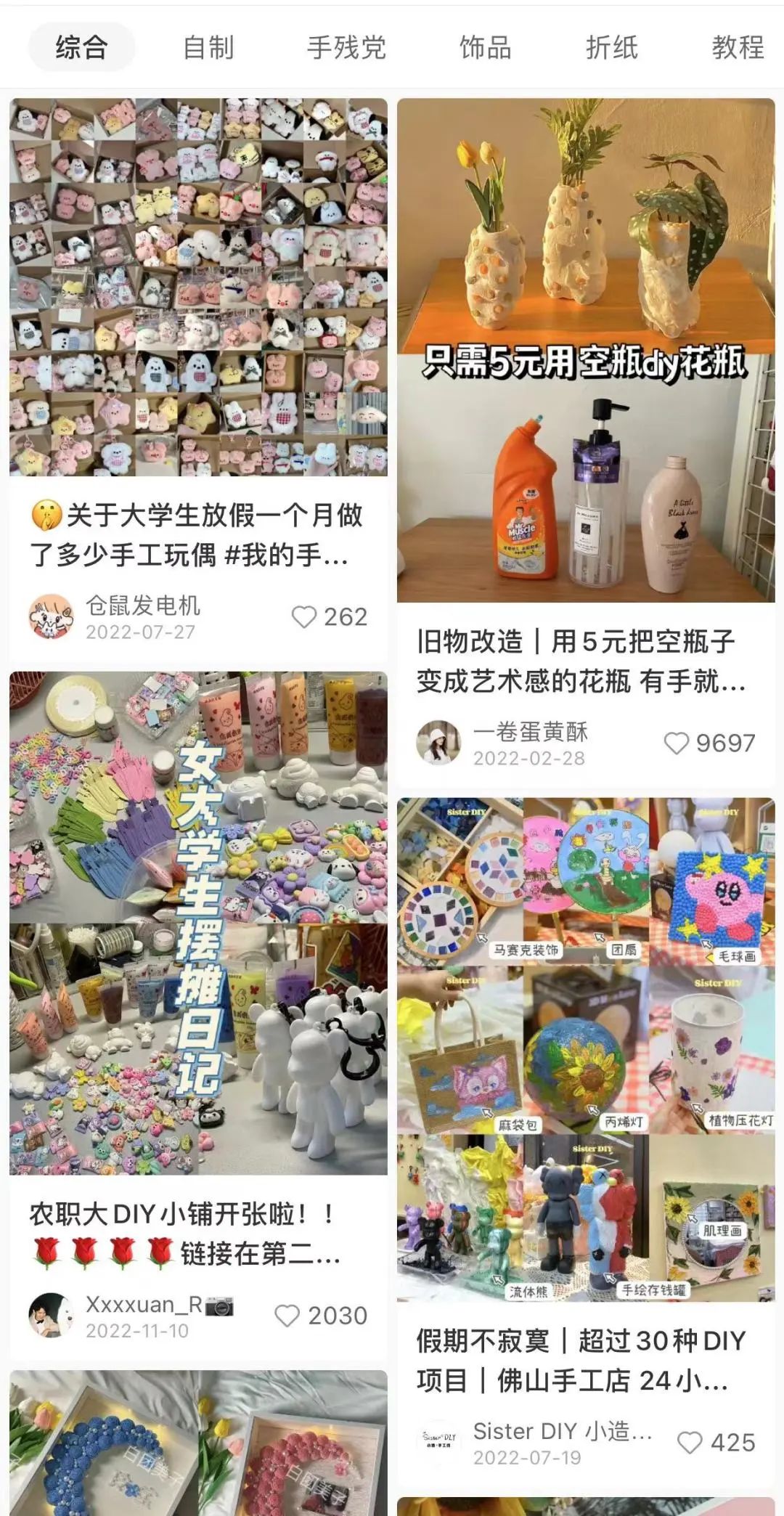Select the 手残党 tab
This screenshot has height=1516, width=784.
tap(346, 48)
